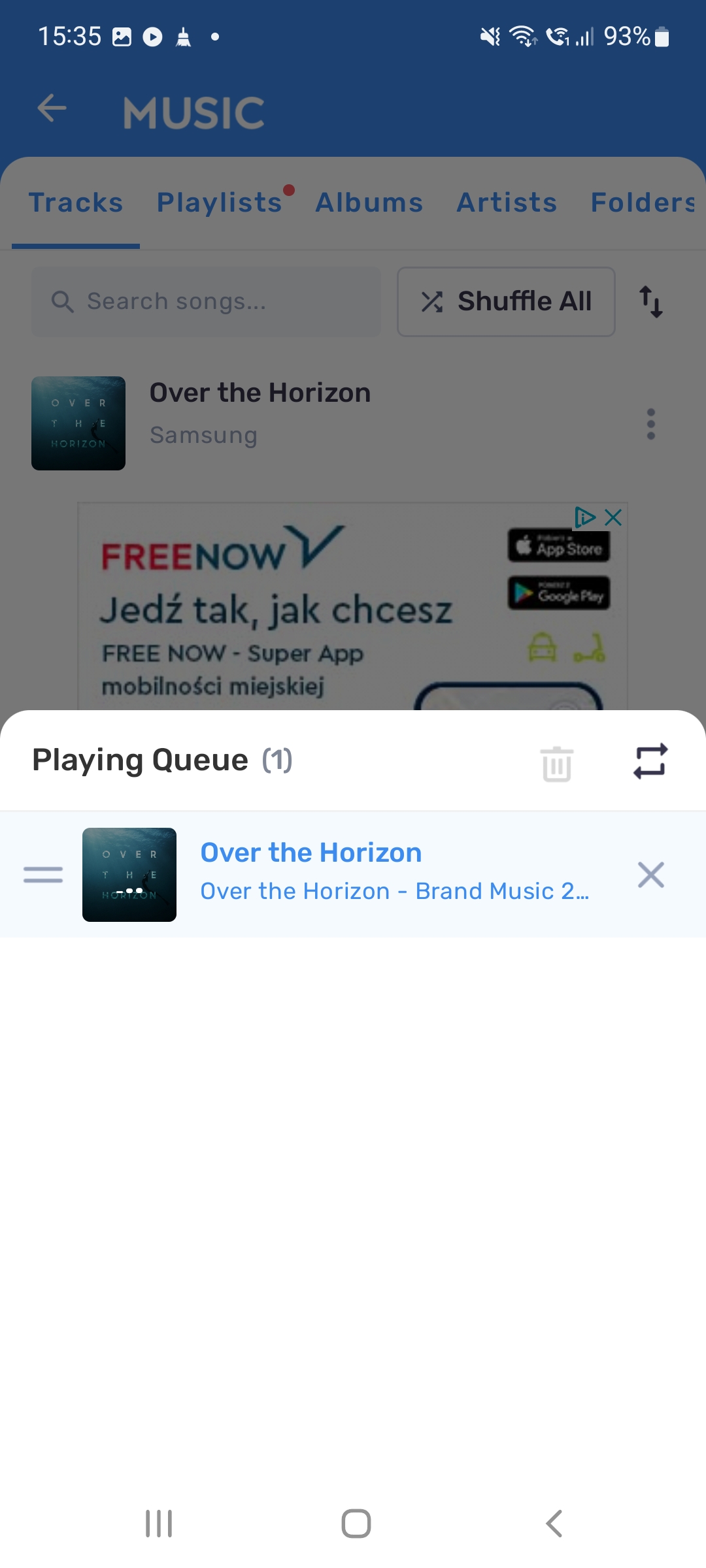Clear the playing queue with the trash icon
The image size is (706, 1568).
[556, 763]
